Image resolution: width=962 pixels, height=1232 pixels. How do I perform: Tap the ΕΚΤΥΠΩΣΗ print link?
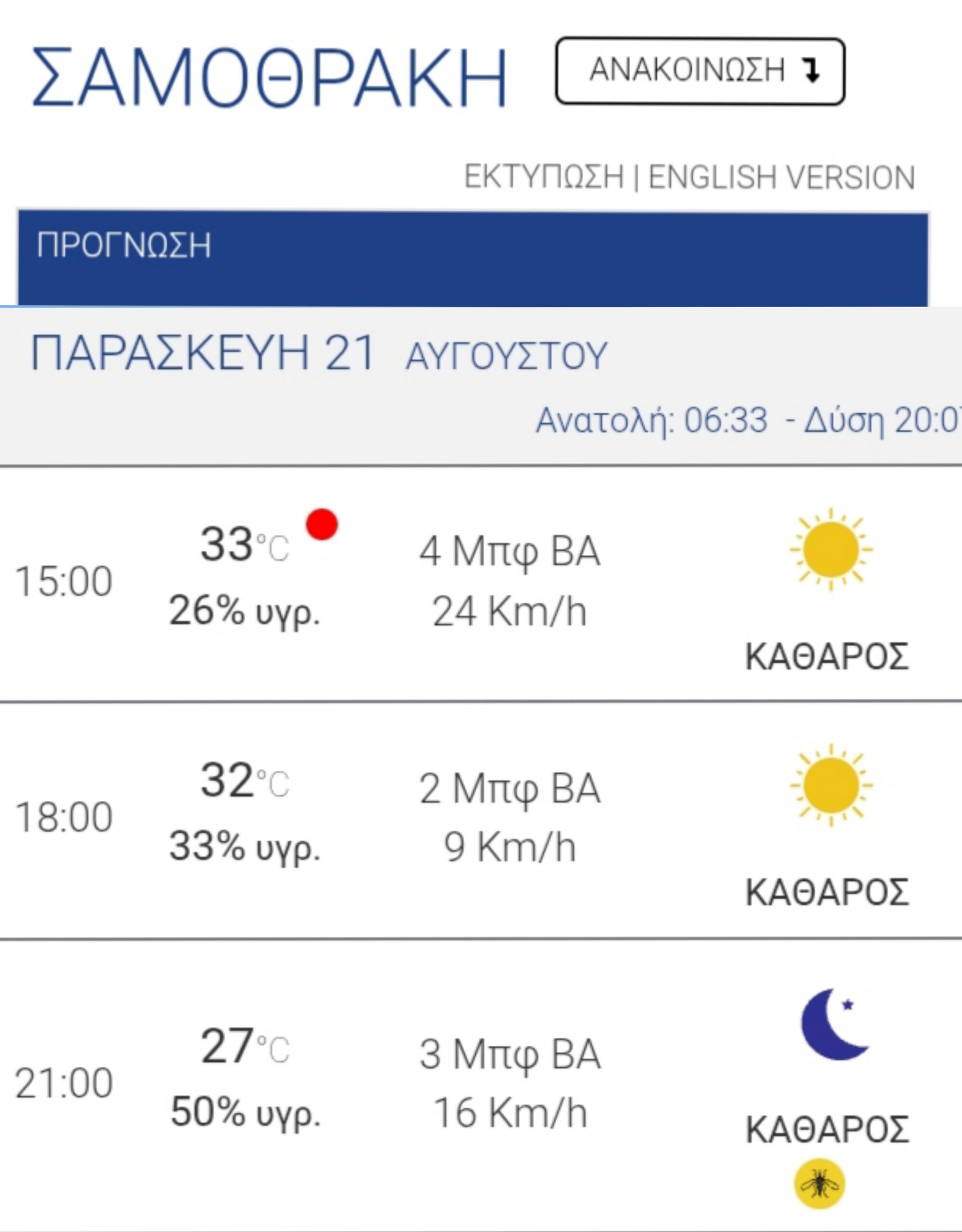tap(544, 177)
